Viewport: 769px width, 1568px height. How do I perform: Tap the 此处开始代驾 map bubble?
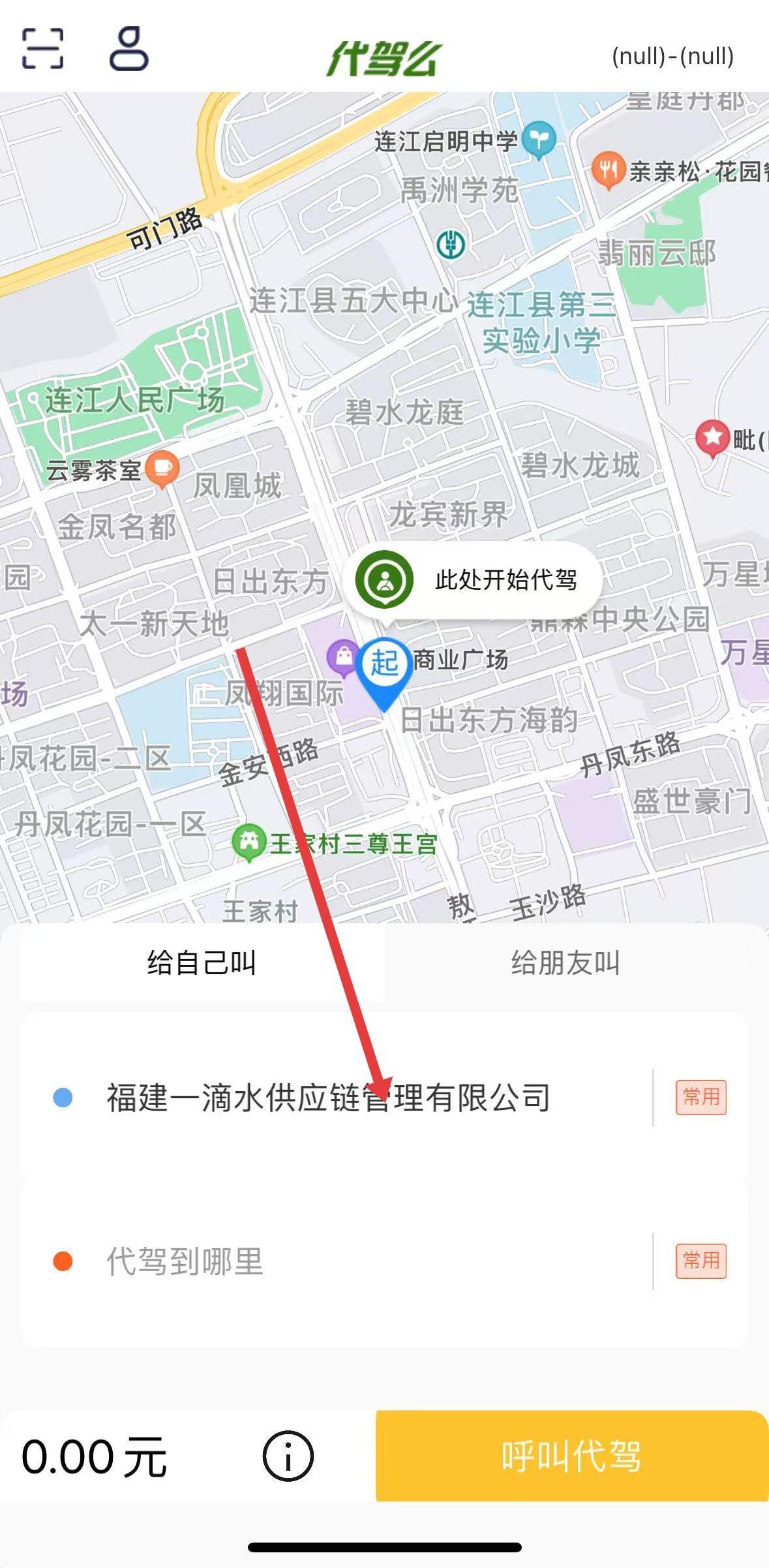[x=472, y=579]
